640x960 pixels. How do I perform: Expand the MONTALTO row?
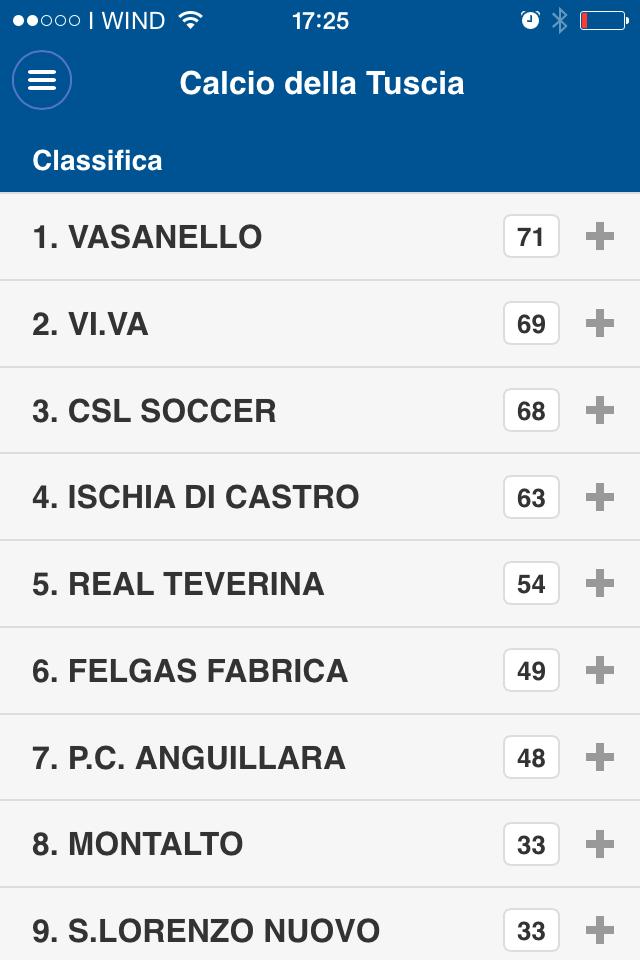(599, 844)
